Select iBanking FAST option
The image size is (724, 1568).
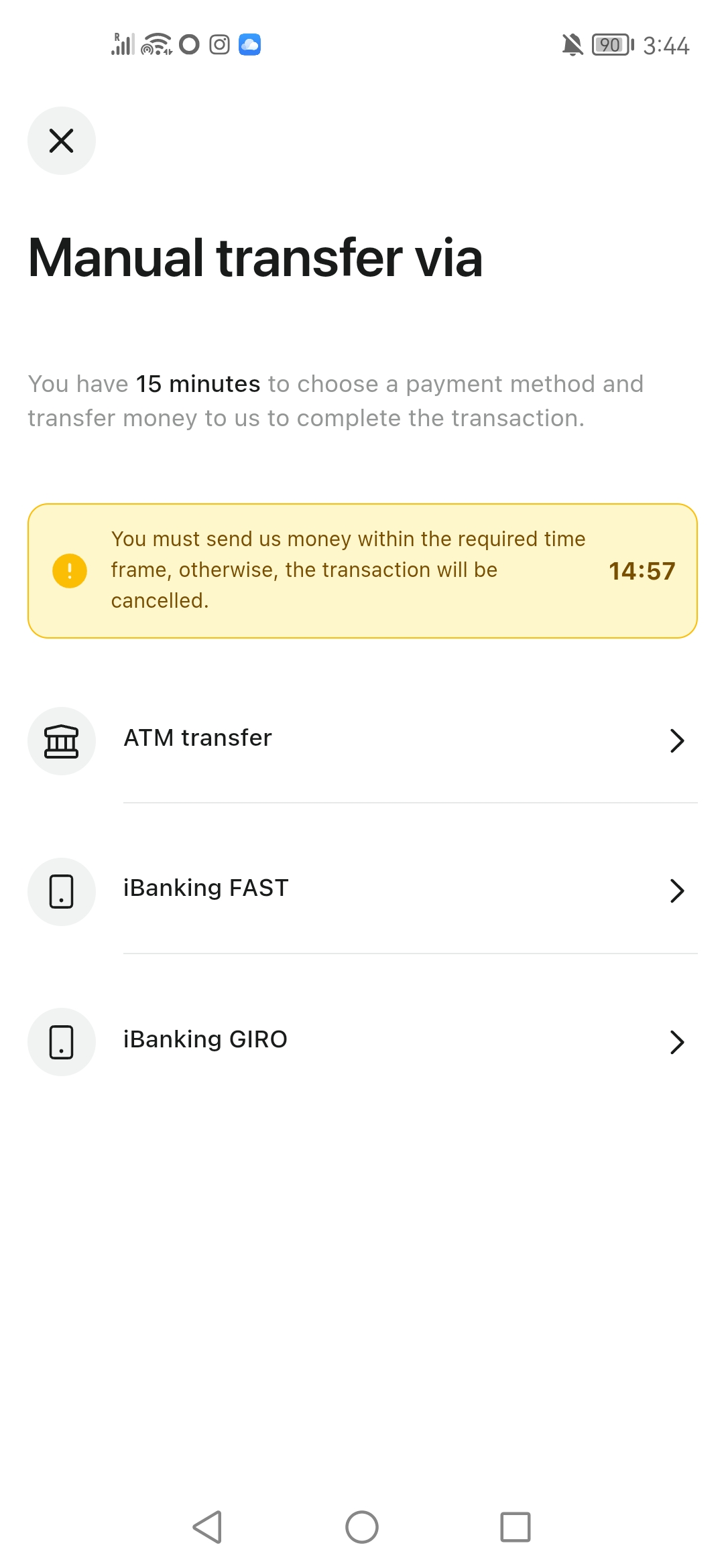click(x=362, y=890)
